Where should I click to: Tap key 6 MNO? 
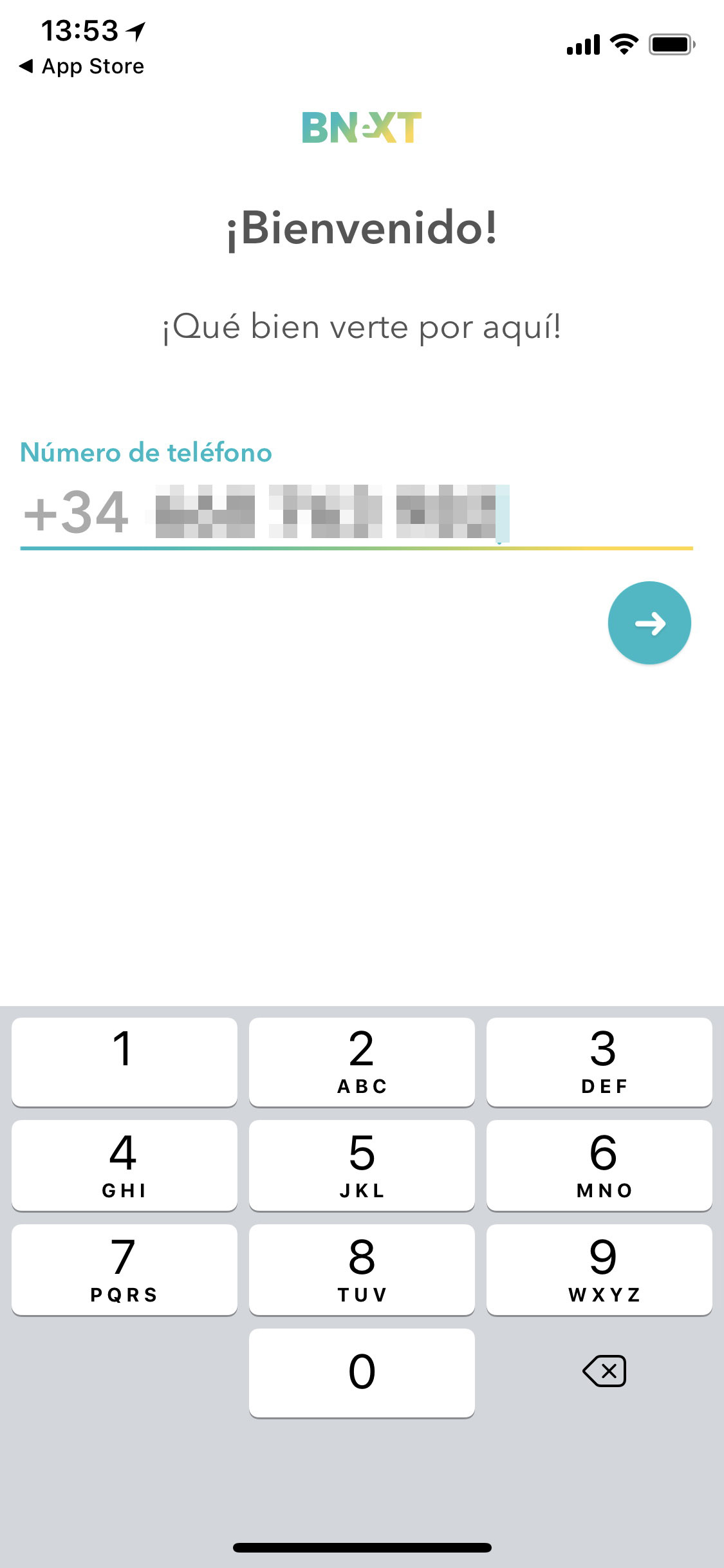(599, 1166)
